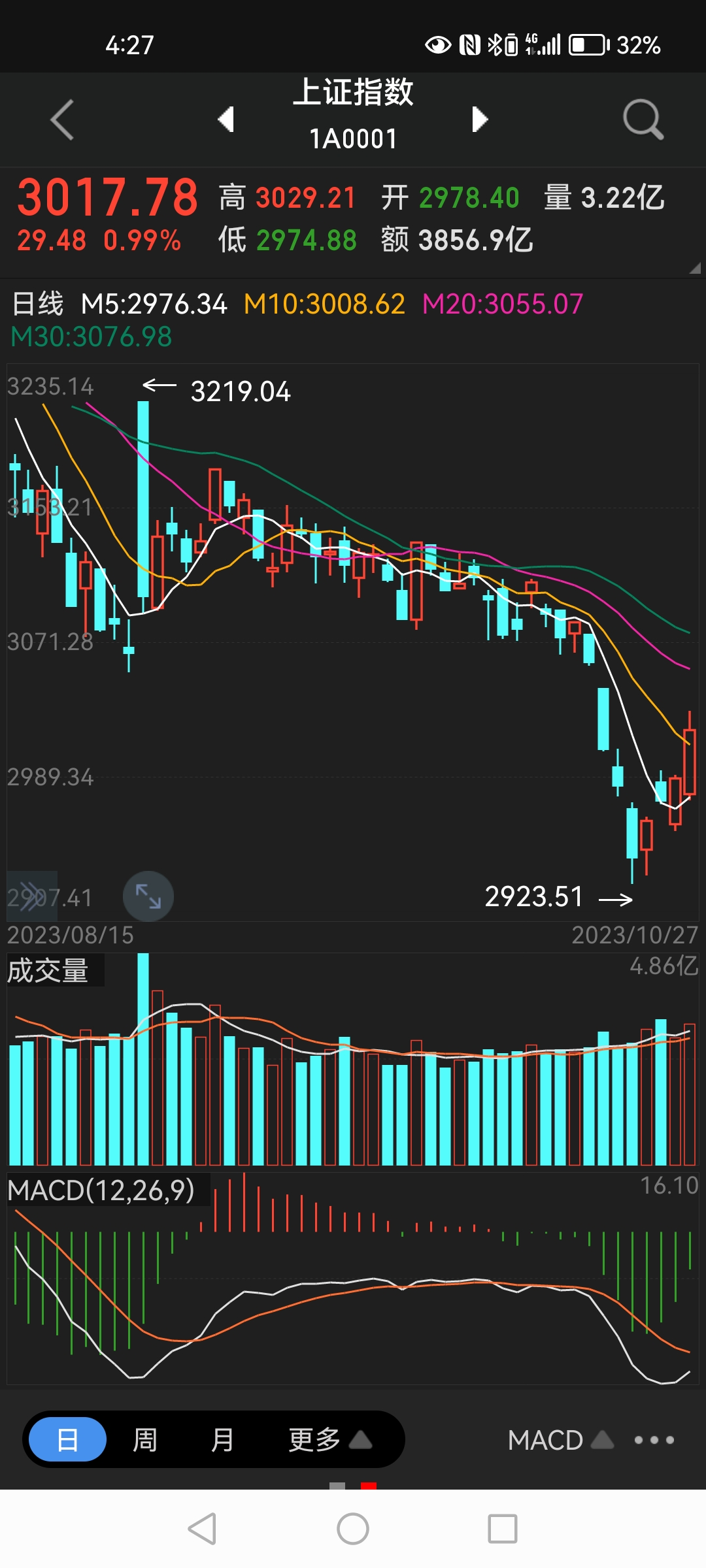Open the system recent apps view

click(x=503, y=1529)
